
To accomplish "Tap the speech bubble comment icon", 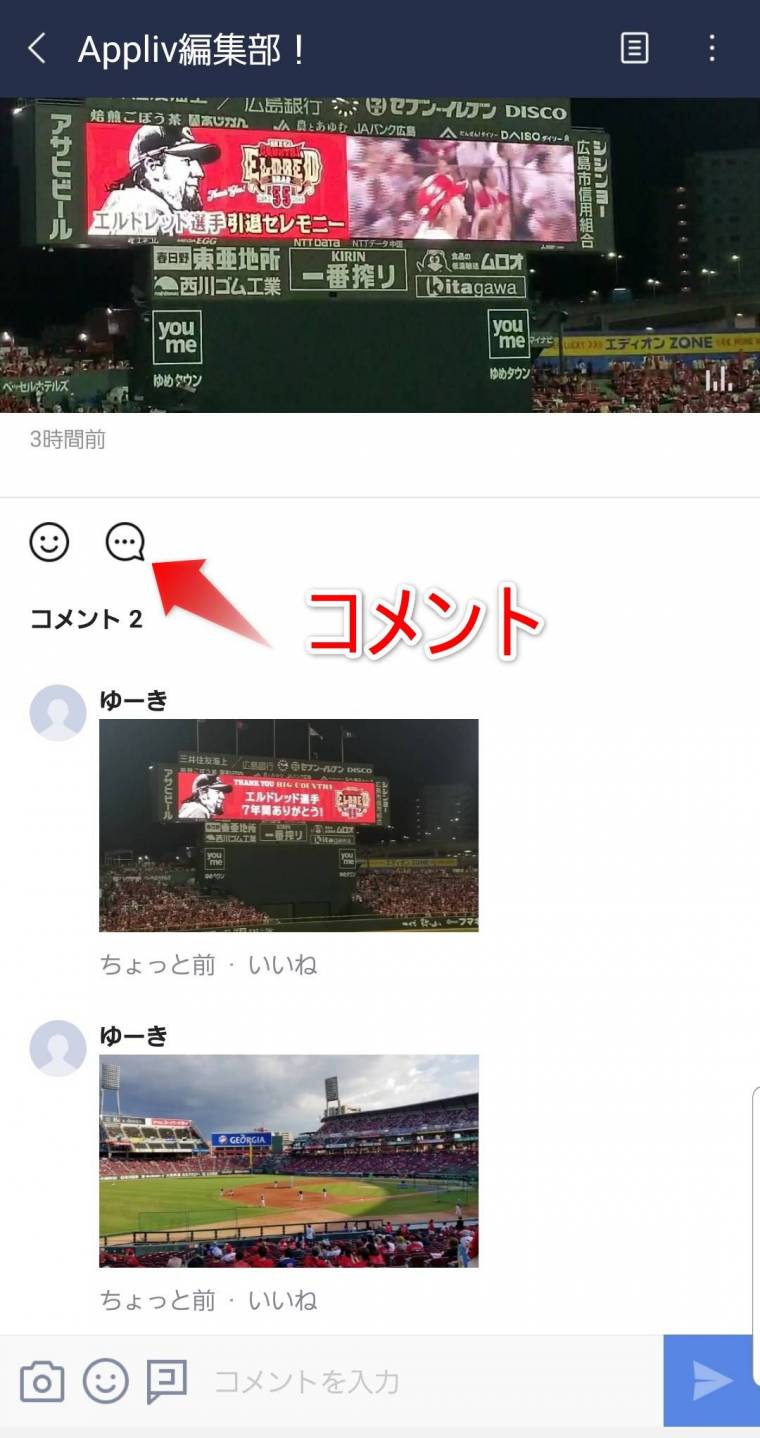I will click(125, 542).
